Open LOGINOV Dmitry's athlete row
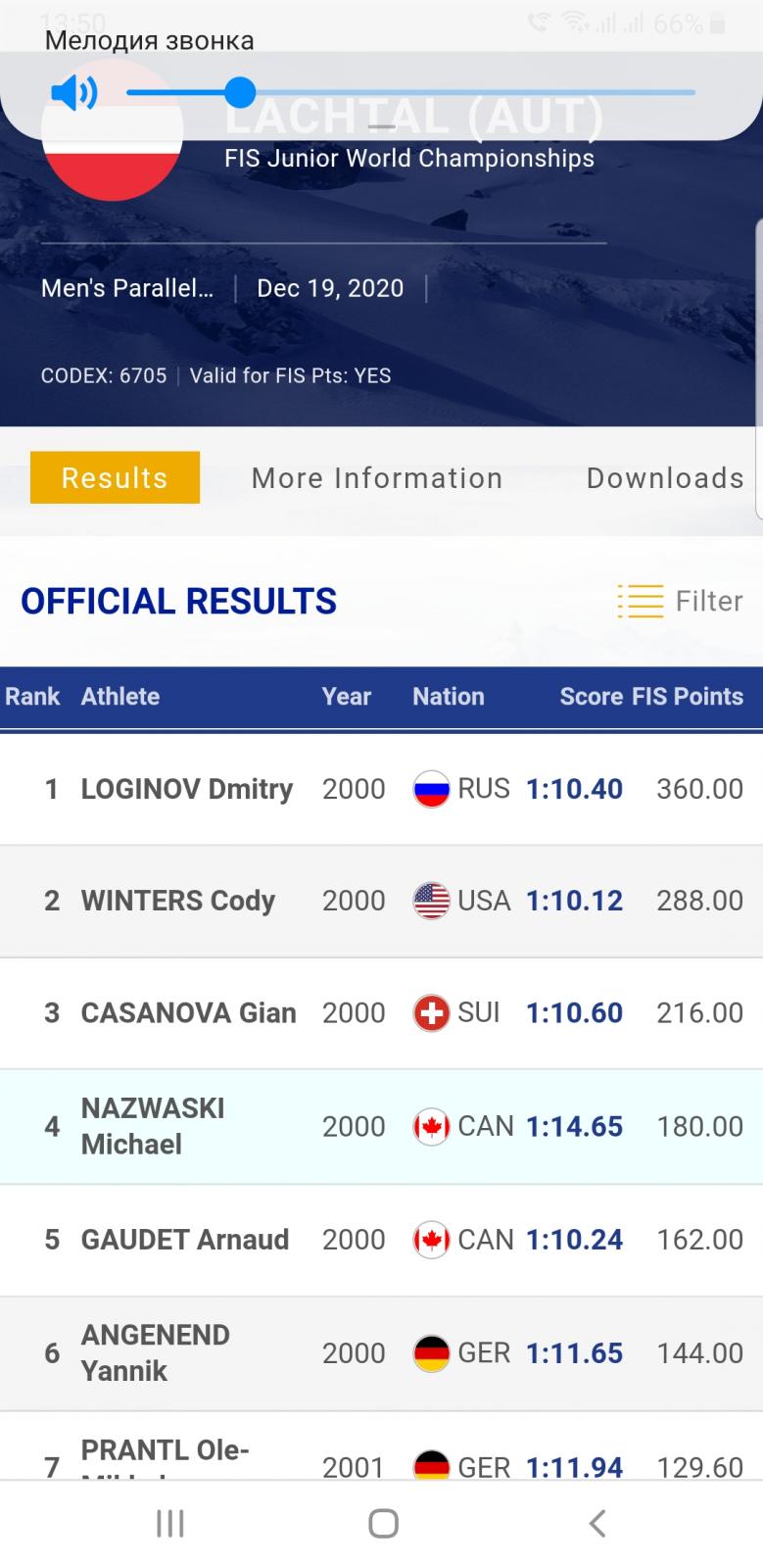 coord(381,789)
